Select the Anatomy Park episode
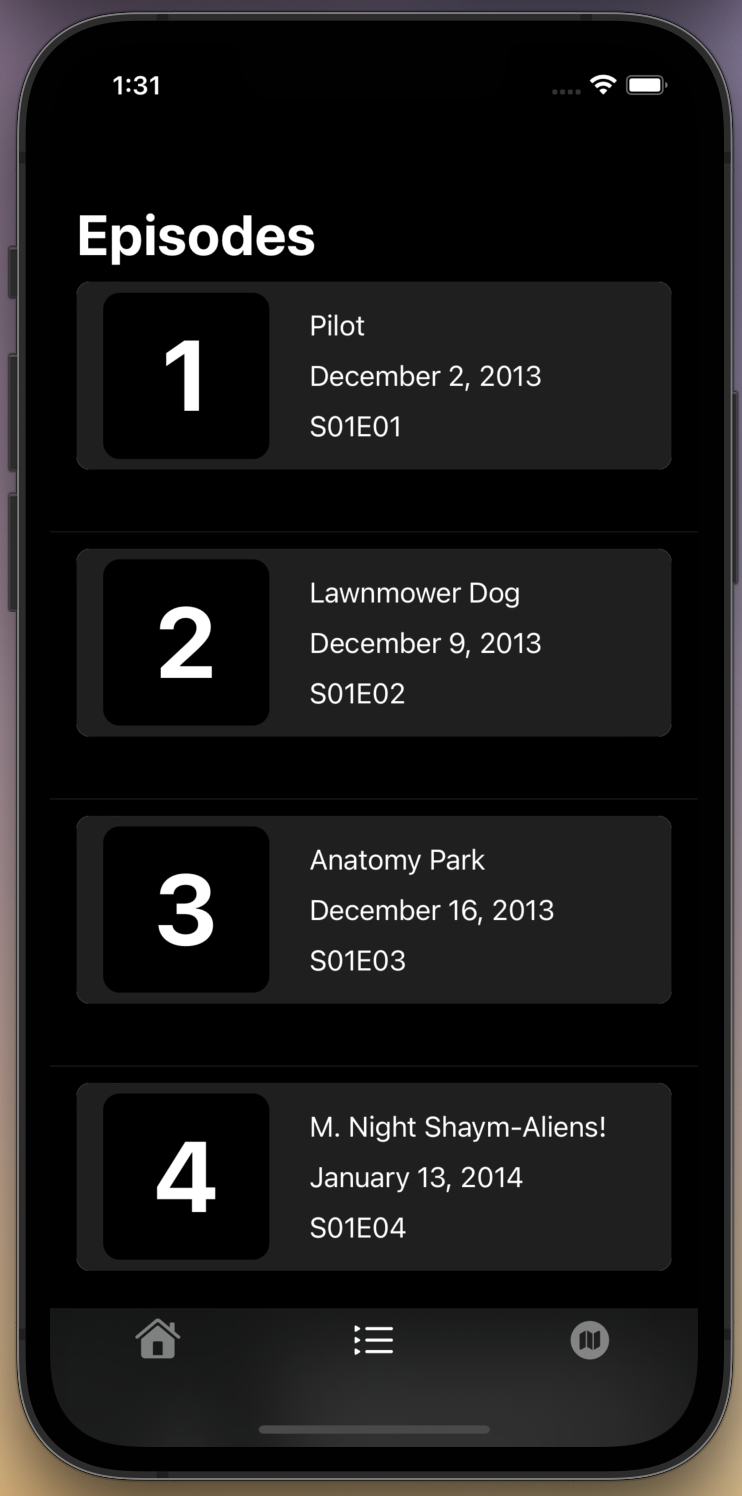This screenshot has width=742, height=1496. click(x=373, y=910)
